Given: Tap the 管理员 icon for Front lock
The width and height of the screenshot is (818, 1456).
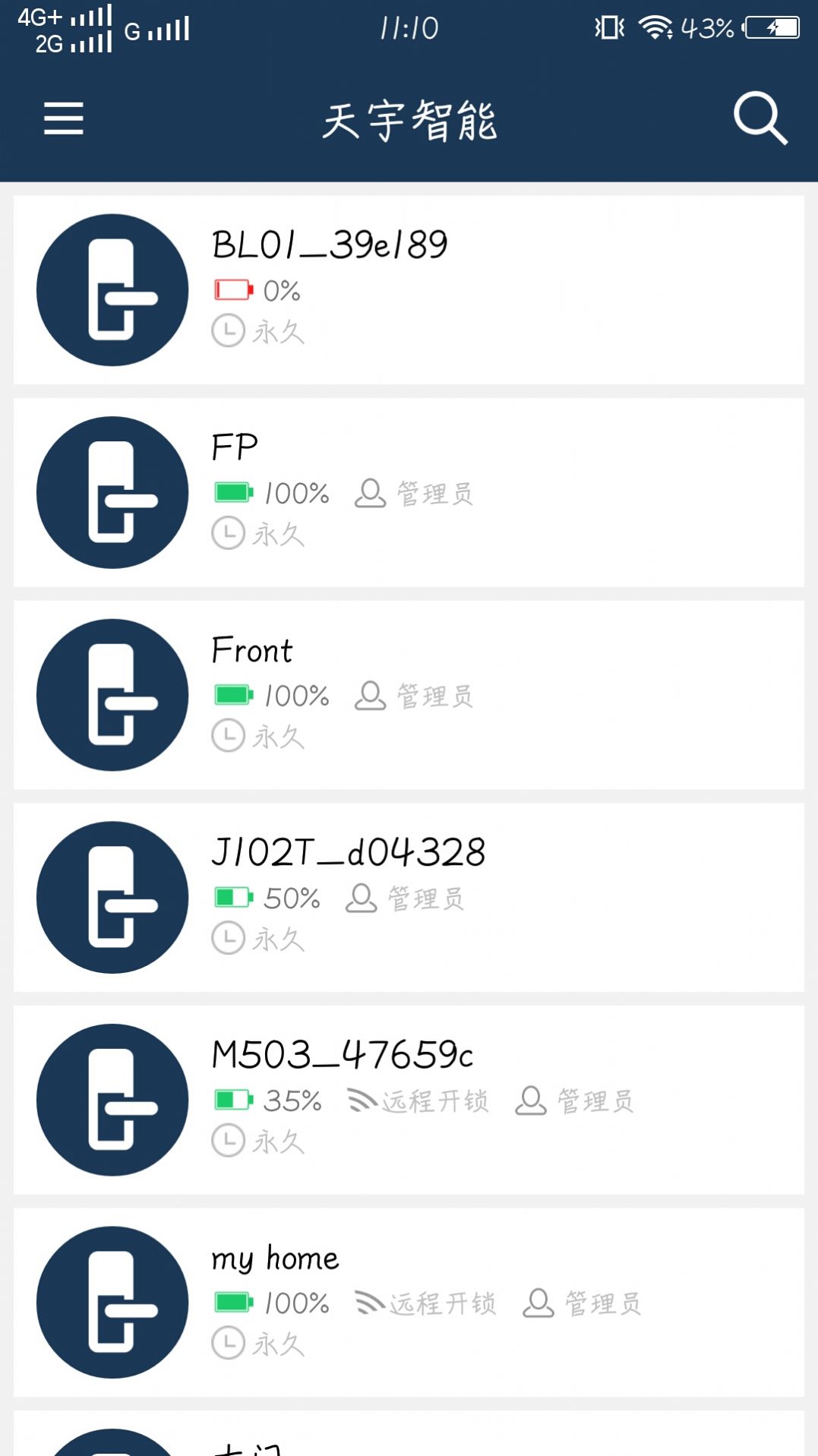Looking at the screenshot, I should 370,694.
